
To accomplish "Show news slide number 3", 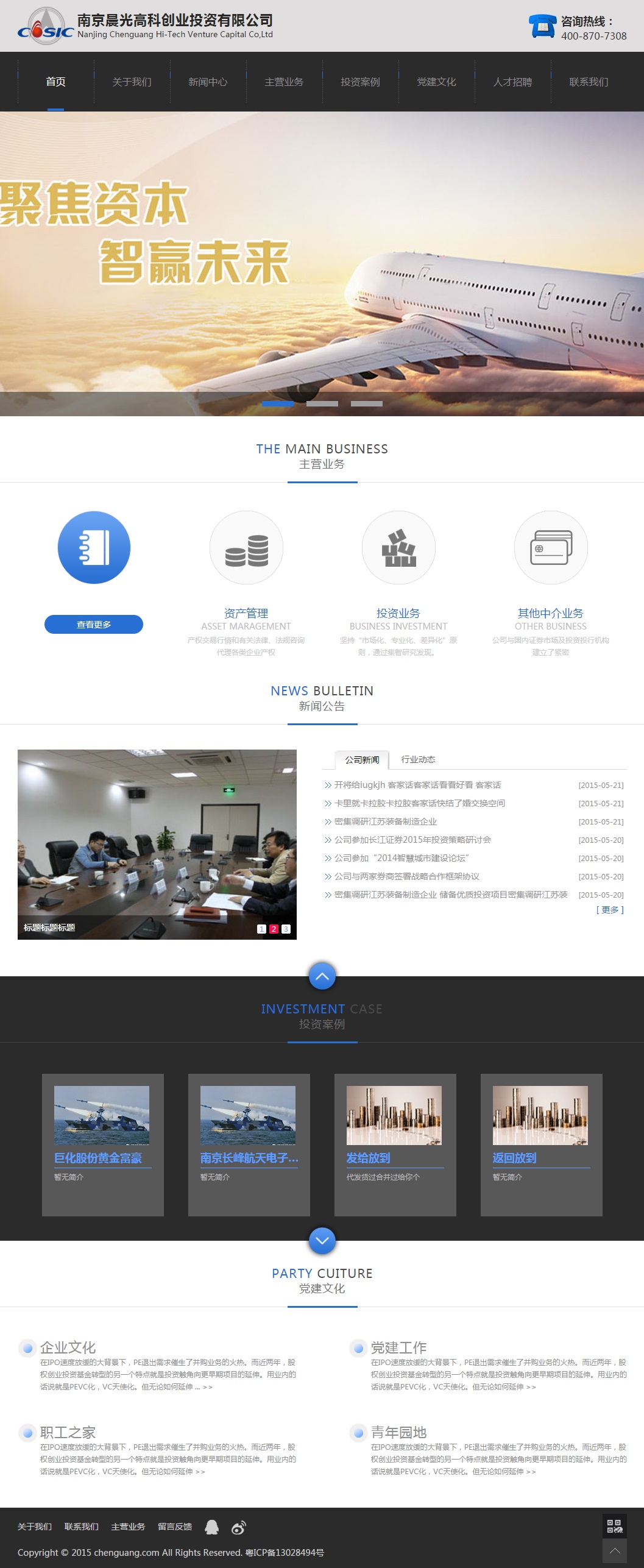I will pyautogui.click(x=286, y=929).
